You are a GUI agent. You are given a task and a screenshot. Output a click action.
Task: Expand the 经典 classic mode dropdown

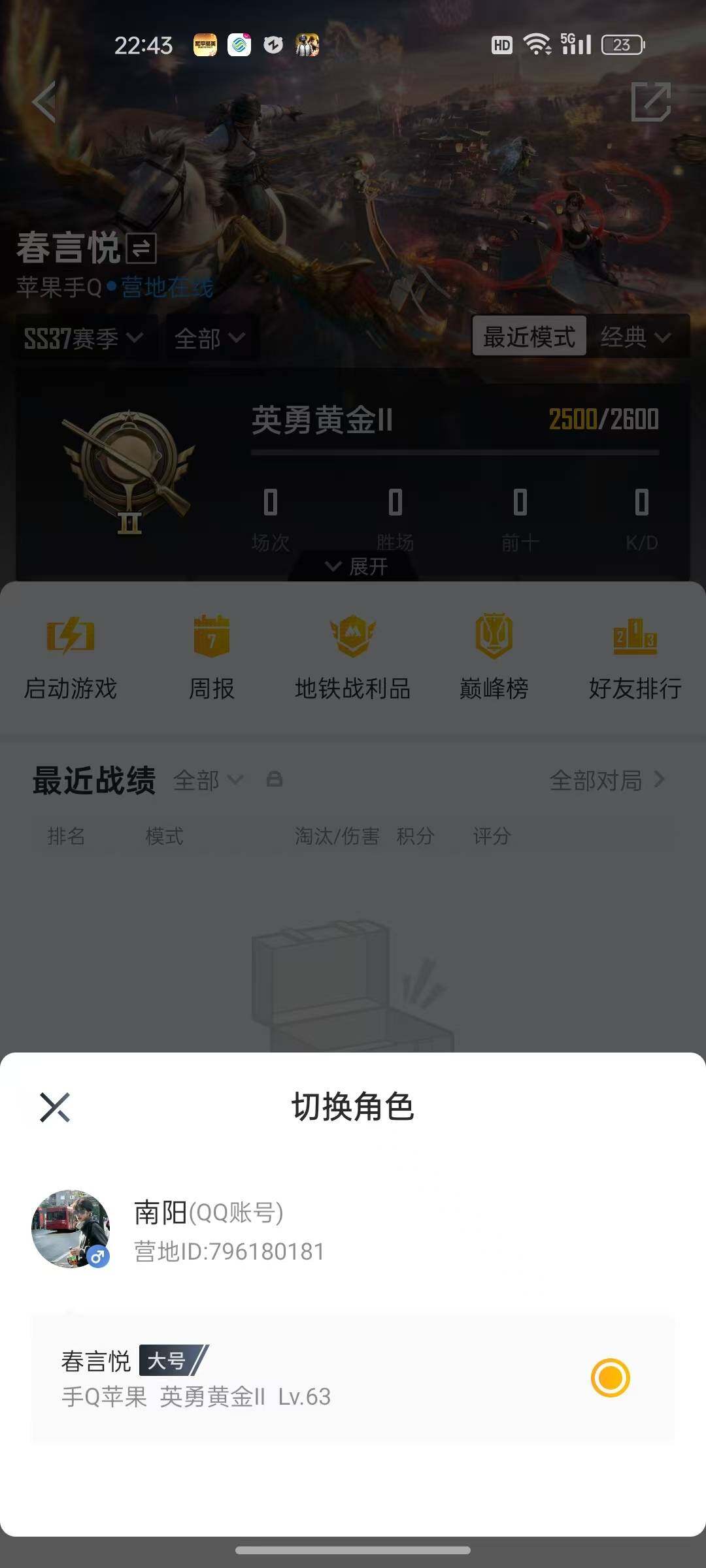point(637,337)
